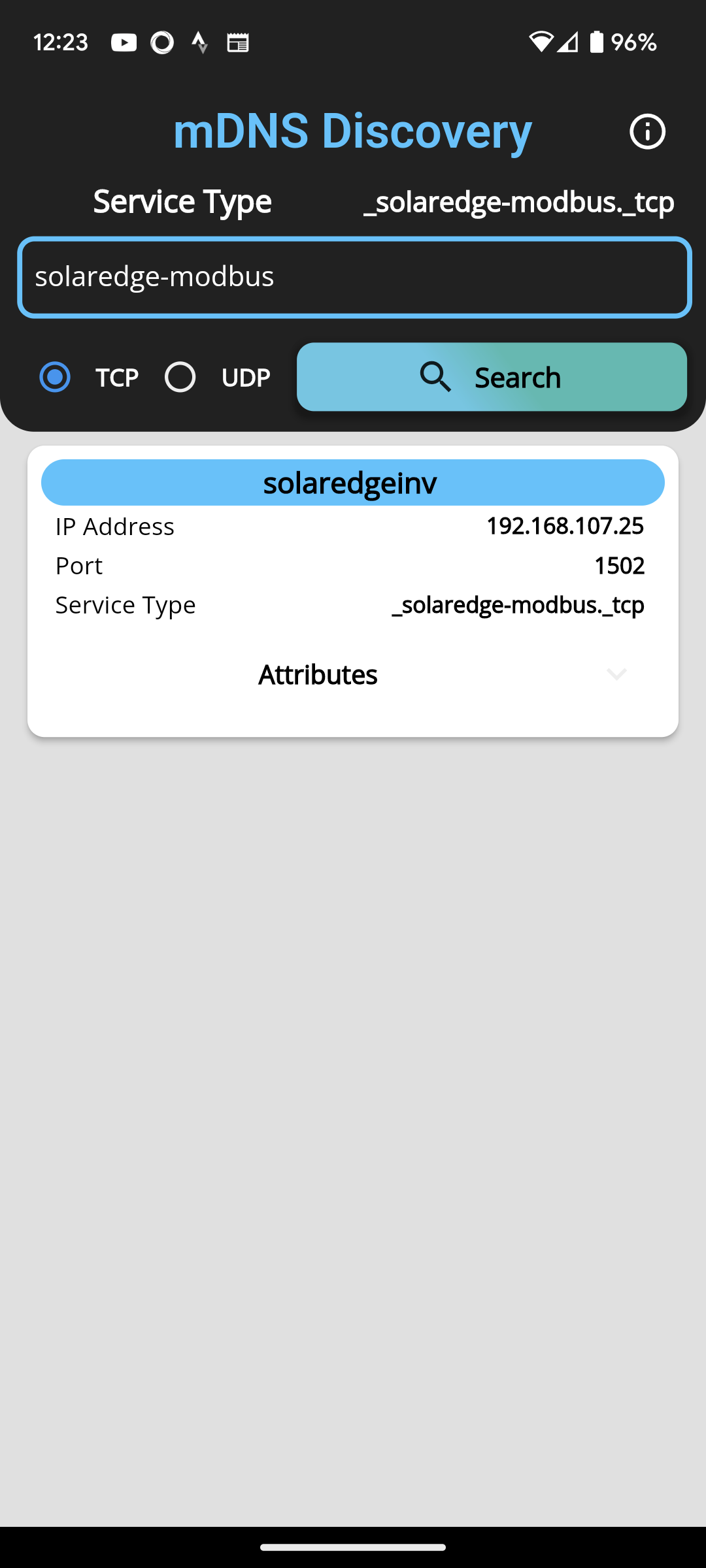Tap the solaredgeinv service header

click(352, 482)
